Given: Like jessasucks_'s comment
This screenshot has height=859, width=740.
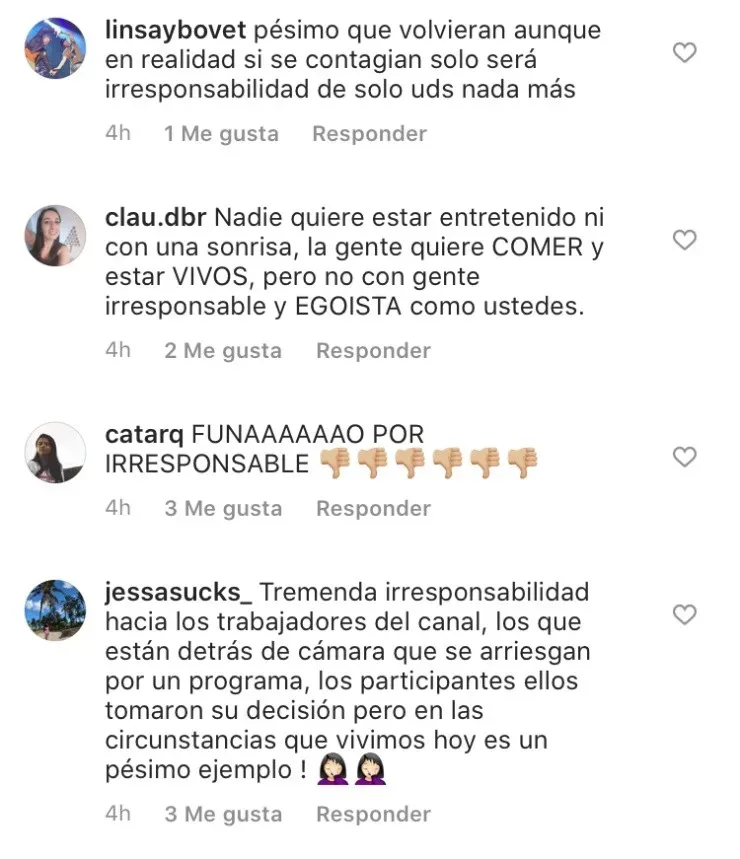Looking at the screenshot, I should (684, 614).
